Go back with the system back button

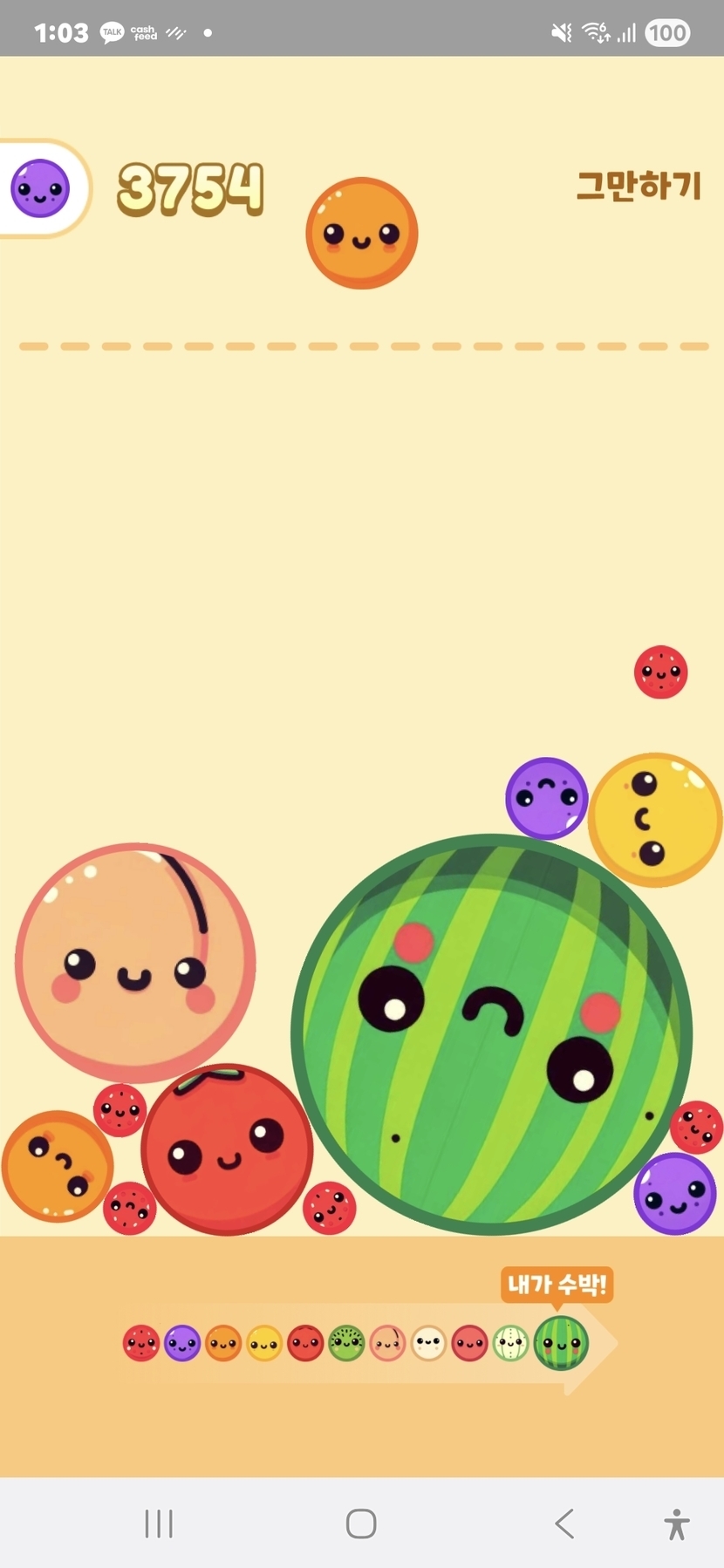click(x=564, y=1524)
